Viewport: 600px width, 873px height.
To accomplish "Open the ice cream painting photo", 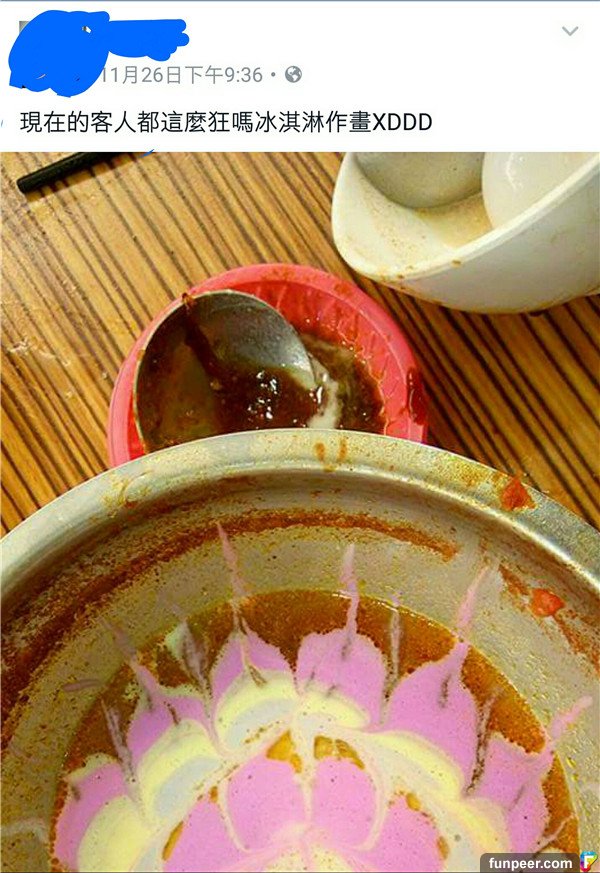I will click(x=300, y=510).
